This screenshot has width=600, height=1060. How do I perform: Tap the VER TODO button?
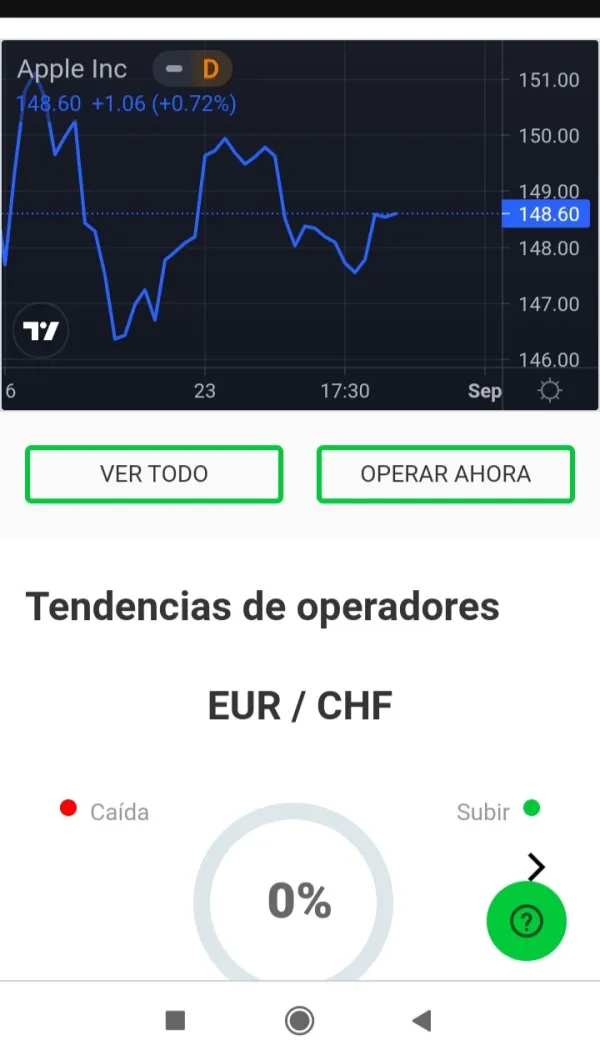coord(154,474)
